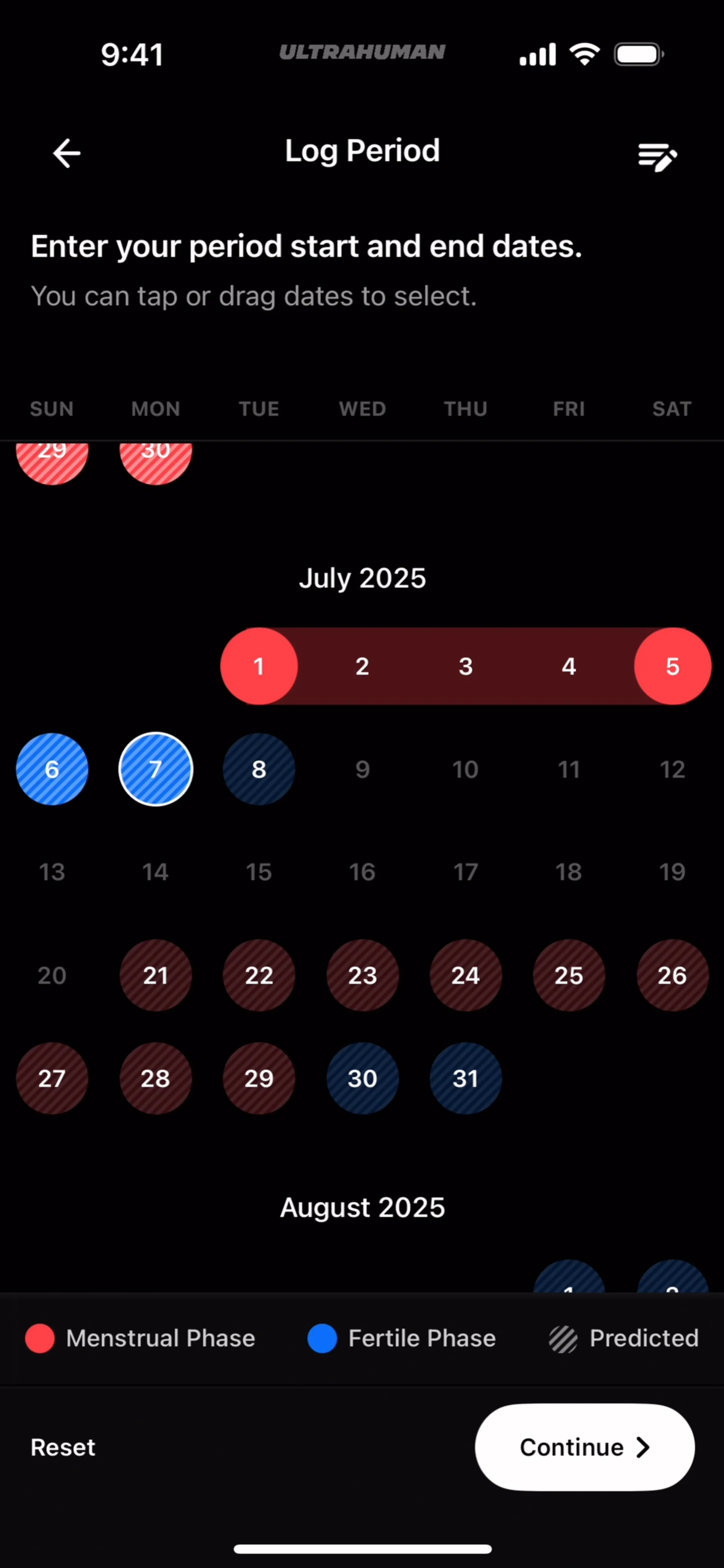Open the edit list icon

pos(657,156)
